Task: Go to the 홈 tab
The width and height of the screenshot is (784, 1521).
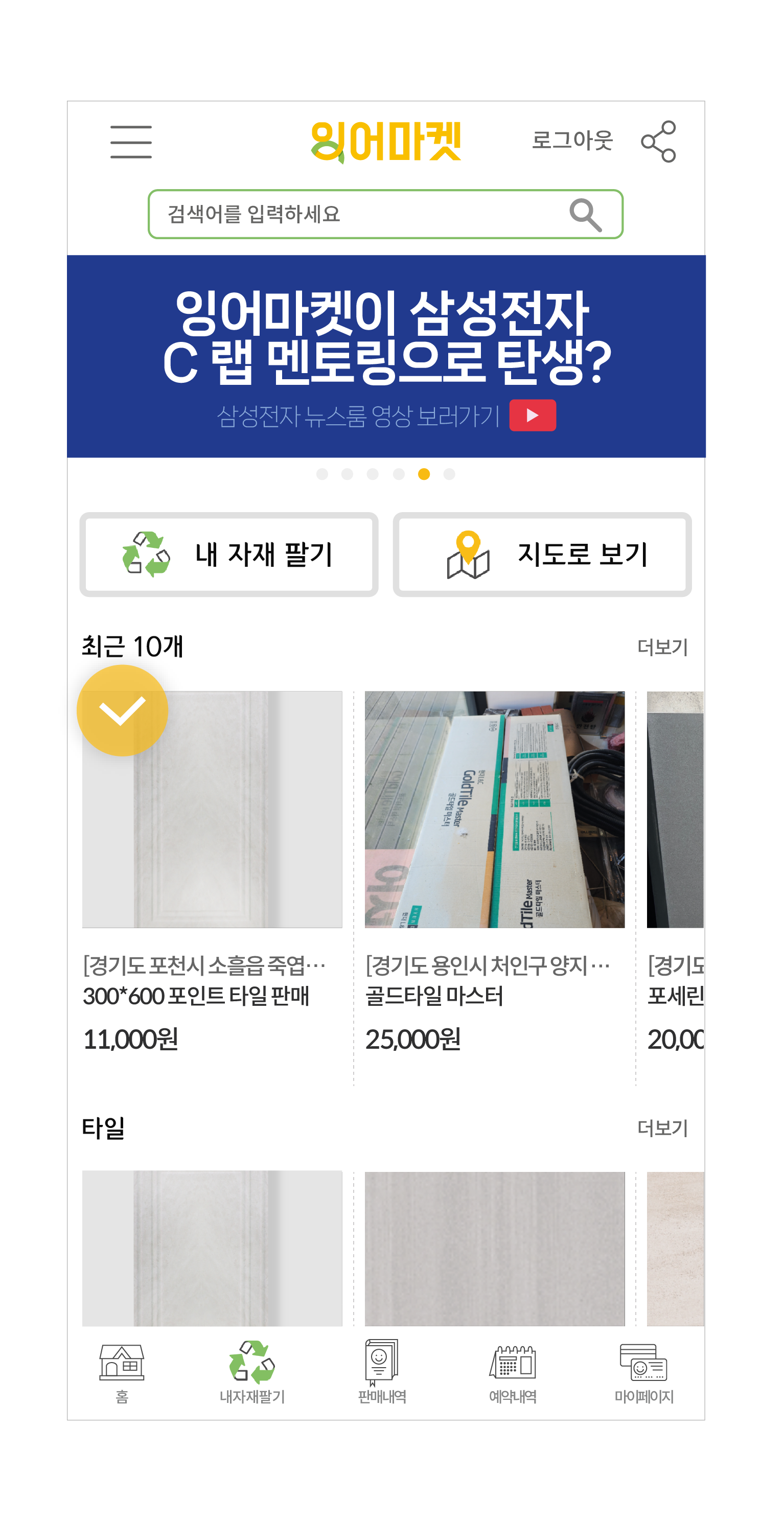Action: (x=122, y=1373)
